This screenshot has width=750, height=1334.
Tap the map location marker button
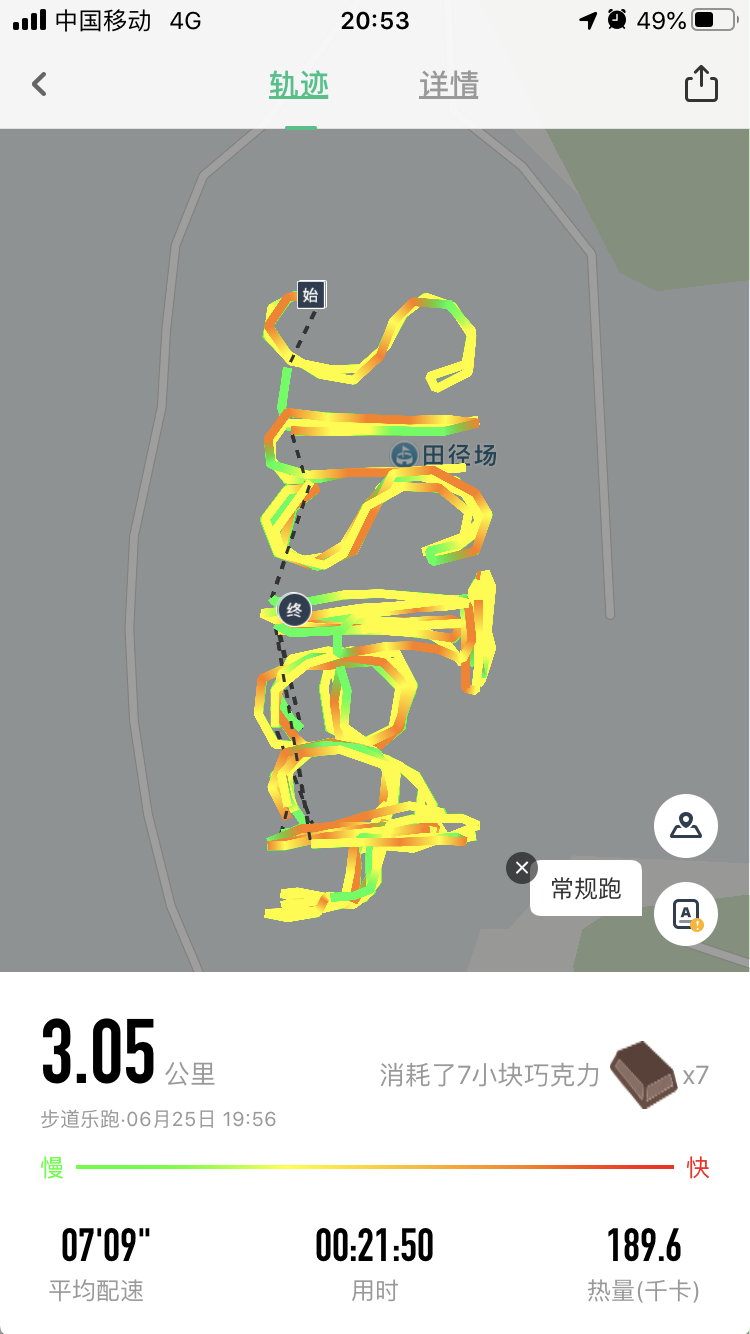685,826
